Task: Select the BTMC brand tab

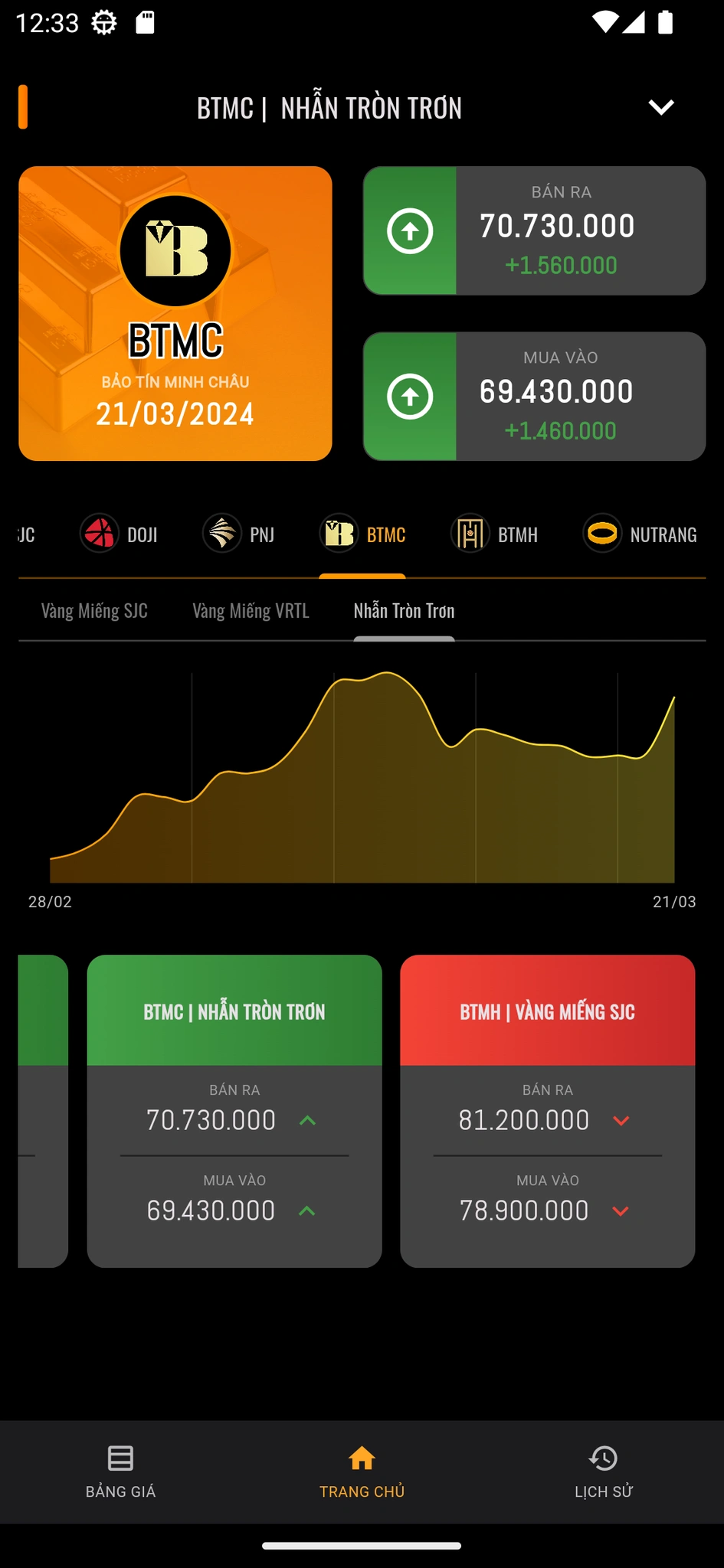Action: (x=363, y=534)
